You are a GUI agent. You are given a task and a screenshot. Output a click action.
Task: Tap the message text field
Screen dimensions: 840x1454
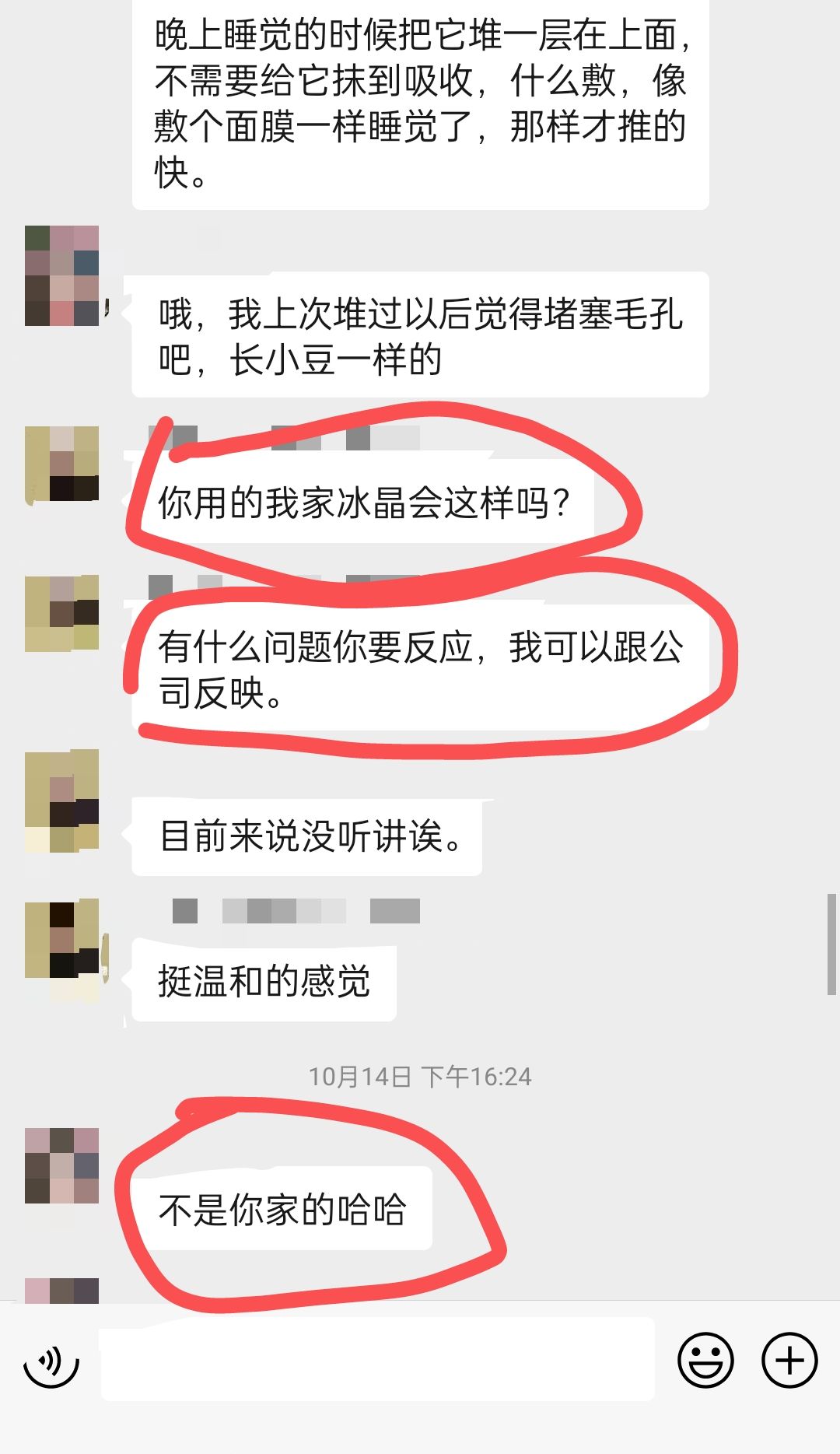pos(377,1359)
